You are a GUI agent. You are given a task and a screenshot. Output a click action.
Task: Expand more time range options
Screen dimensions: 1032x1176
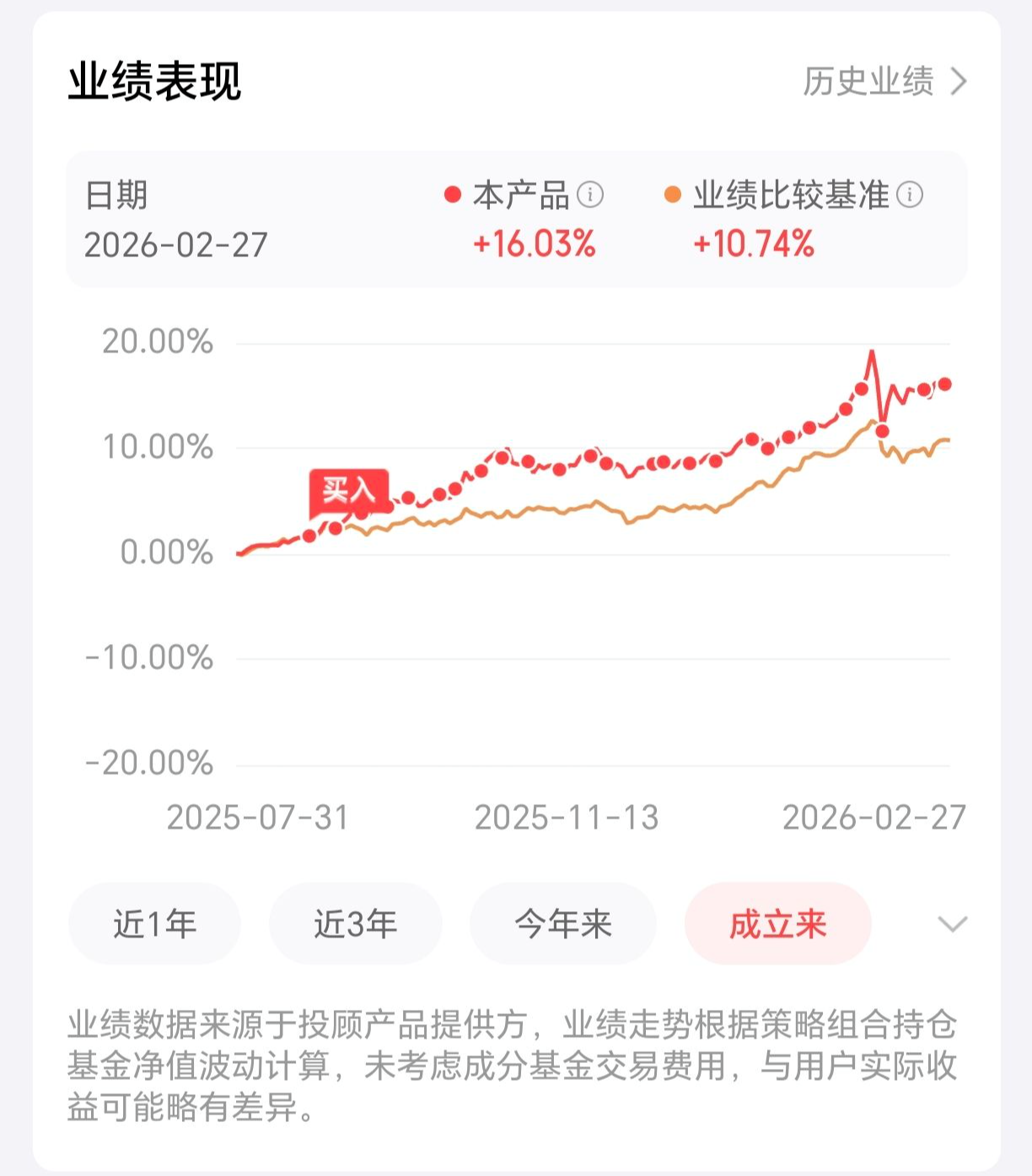952,924
